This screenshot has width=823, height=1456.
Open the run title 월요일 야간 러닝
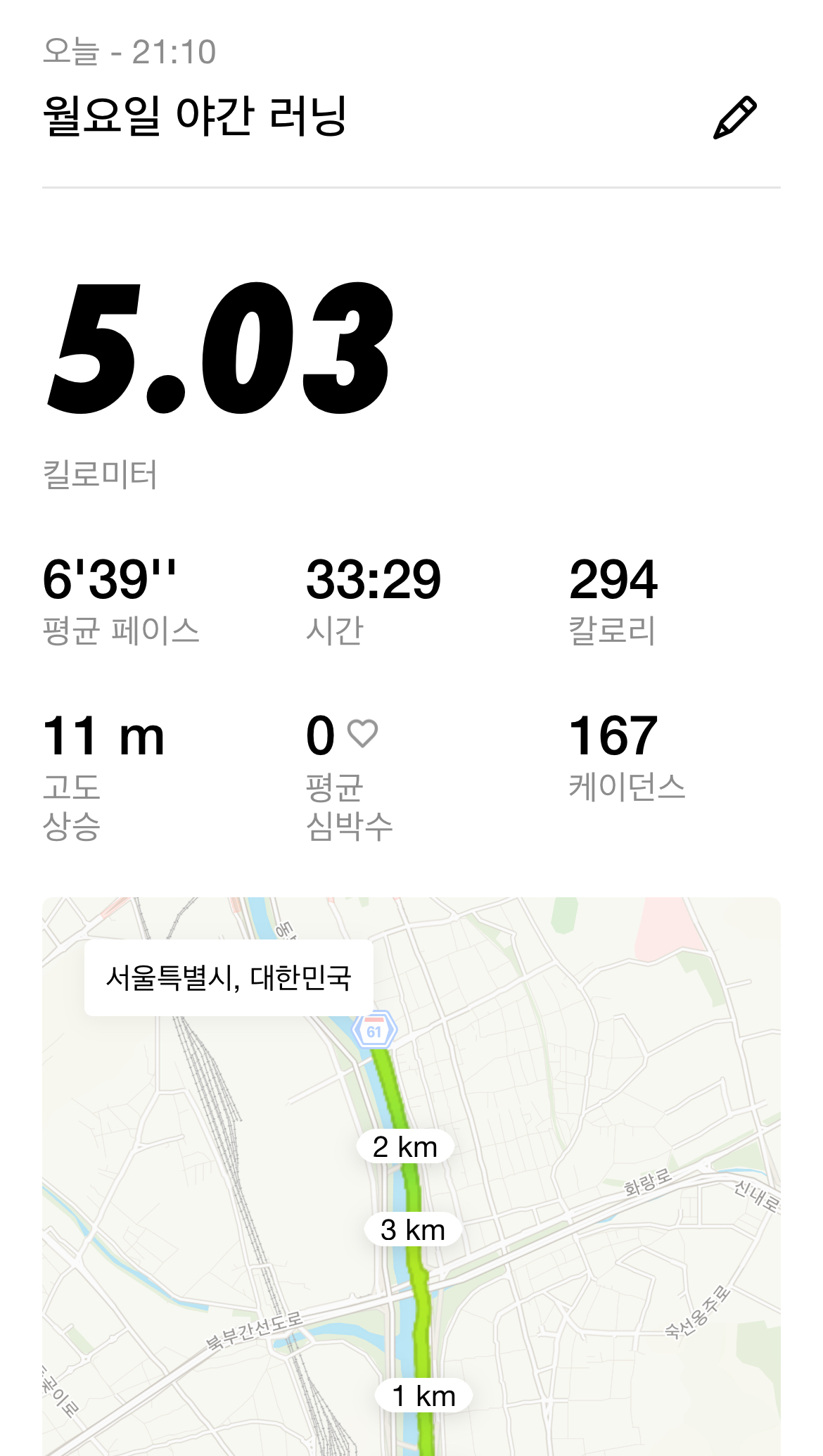click(x=195, y=115)
